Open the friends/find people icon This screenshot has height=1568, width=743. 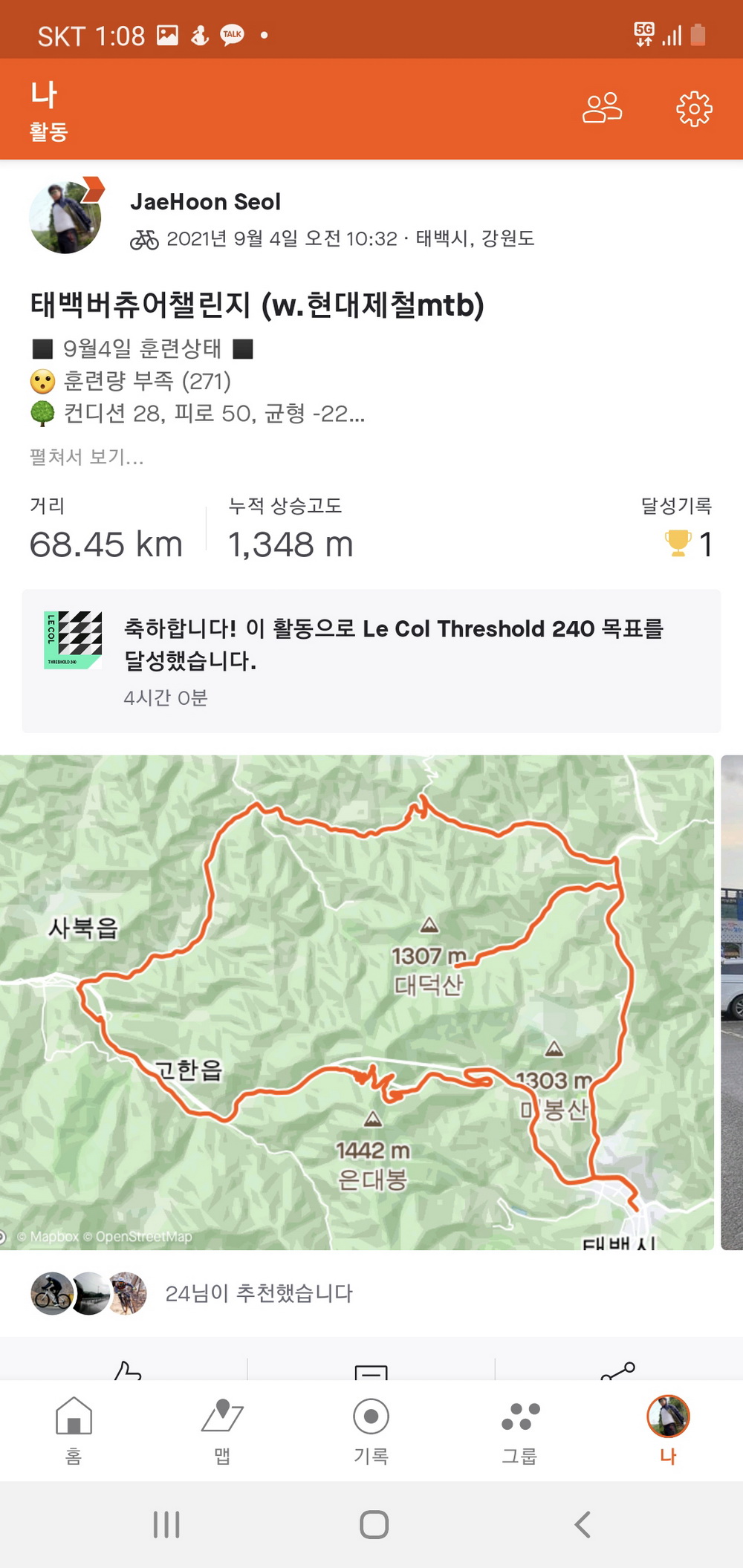pyautogui.click(x=602, y=108)
